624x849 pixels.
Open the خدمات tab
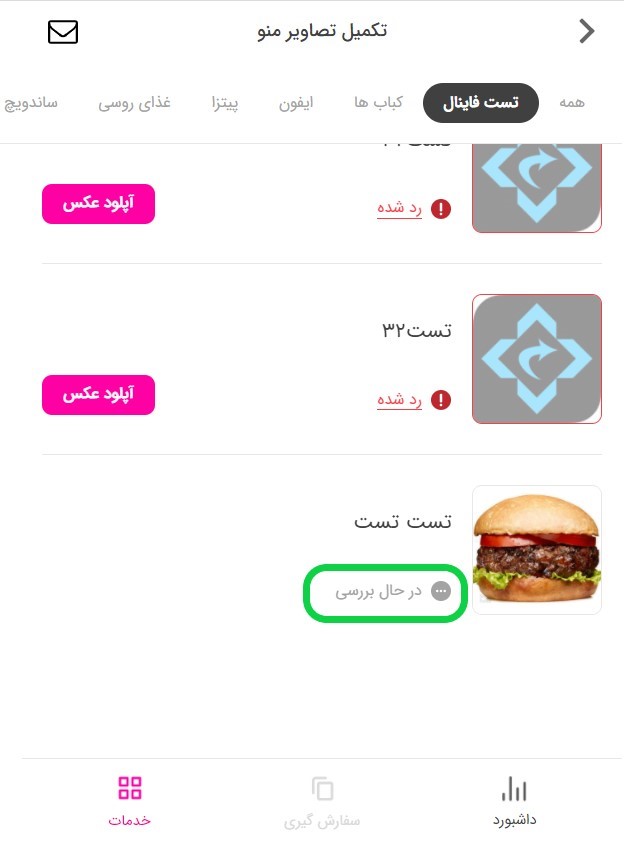[130, 802]
